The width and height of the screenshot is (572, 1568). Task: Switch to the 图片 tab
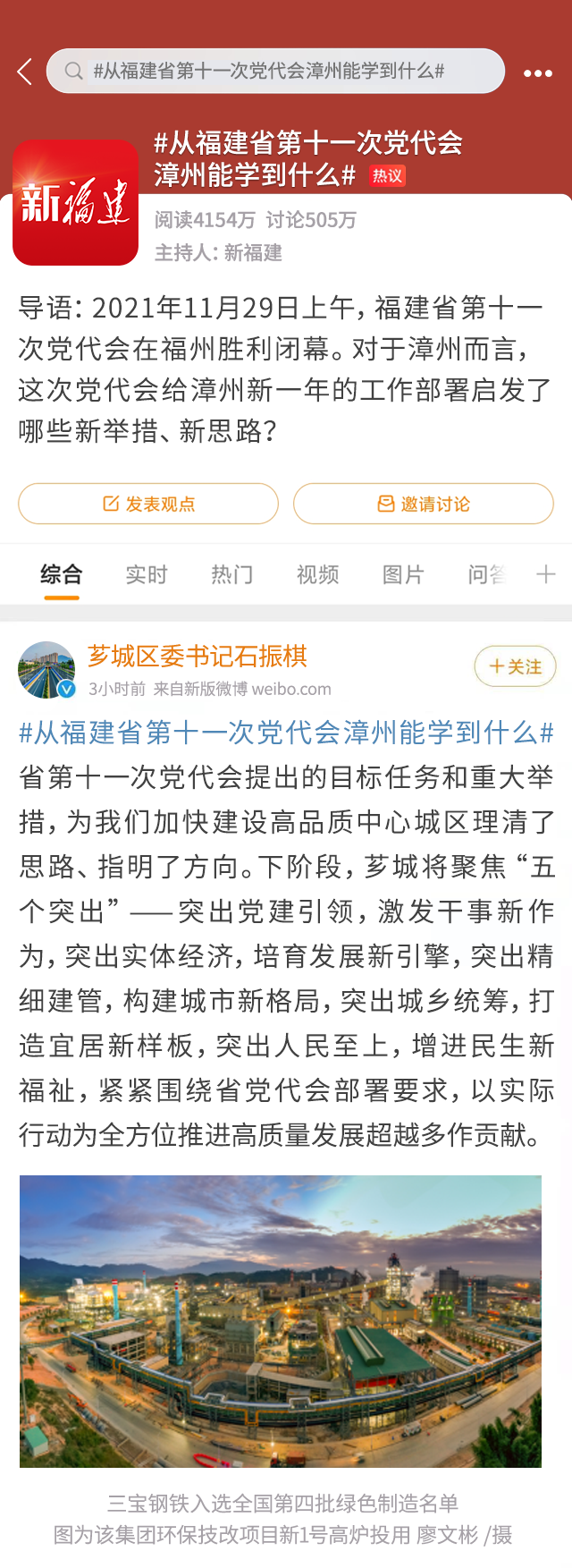[x=403, y=574]
